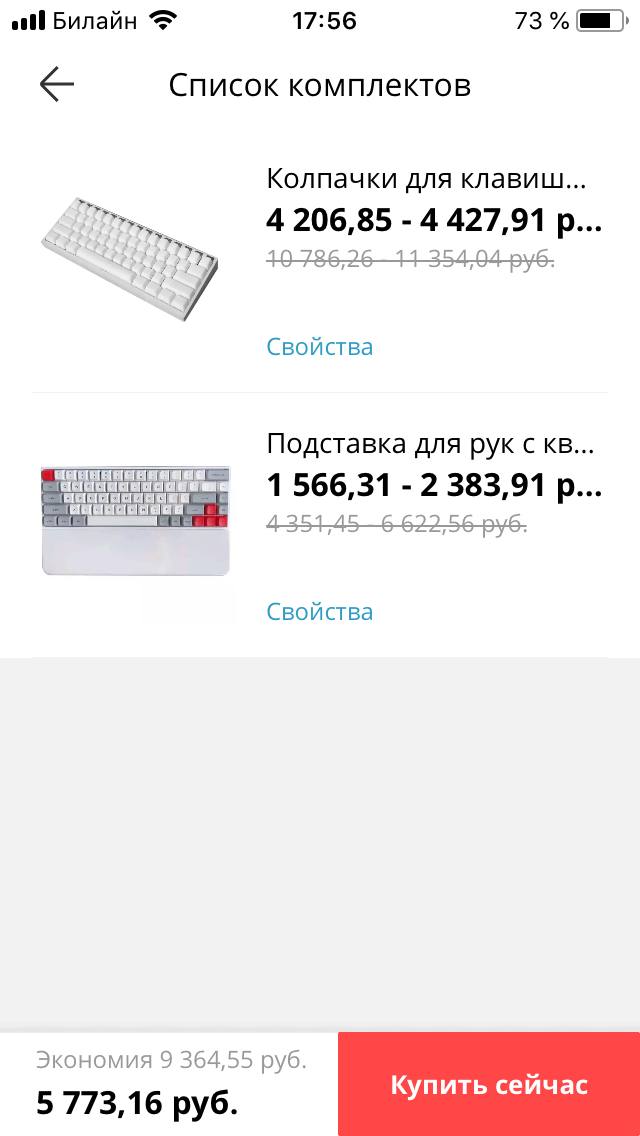Go back using the arrow icon
640x1136 pixels.
point(57,85)
